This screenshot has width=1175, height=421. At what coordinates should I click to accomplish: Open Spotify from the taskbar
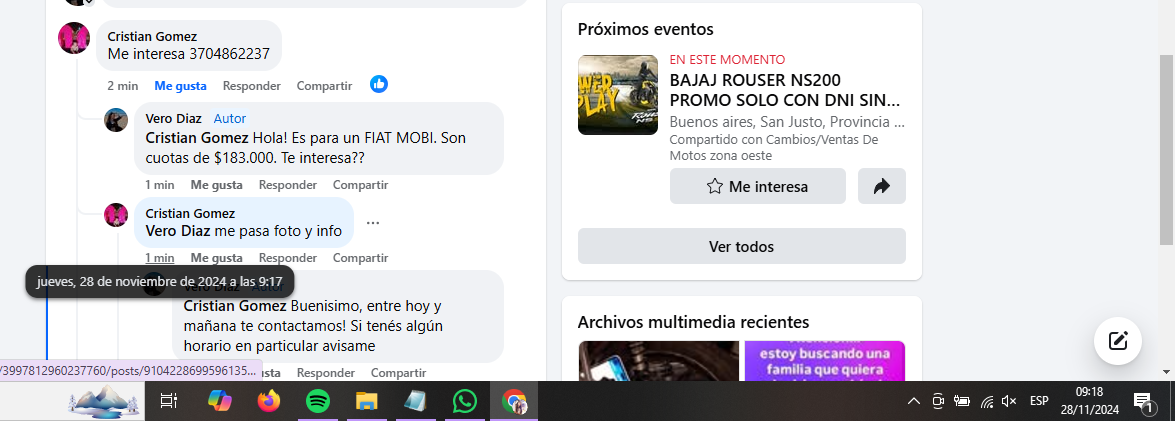(317, 402)
